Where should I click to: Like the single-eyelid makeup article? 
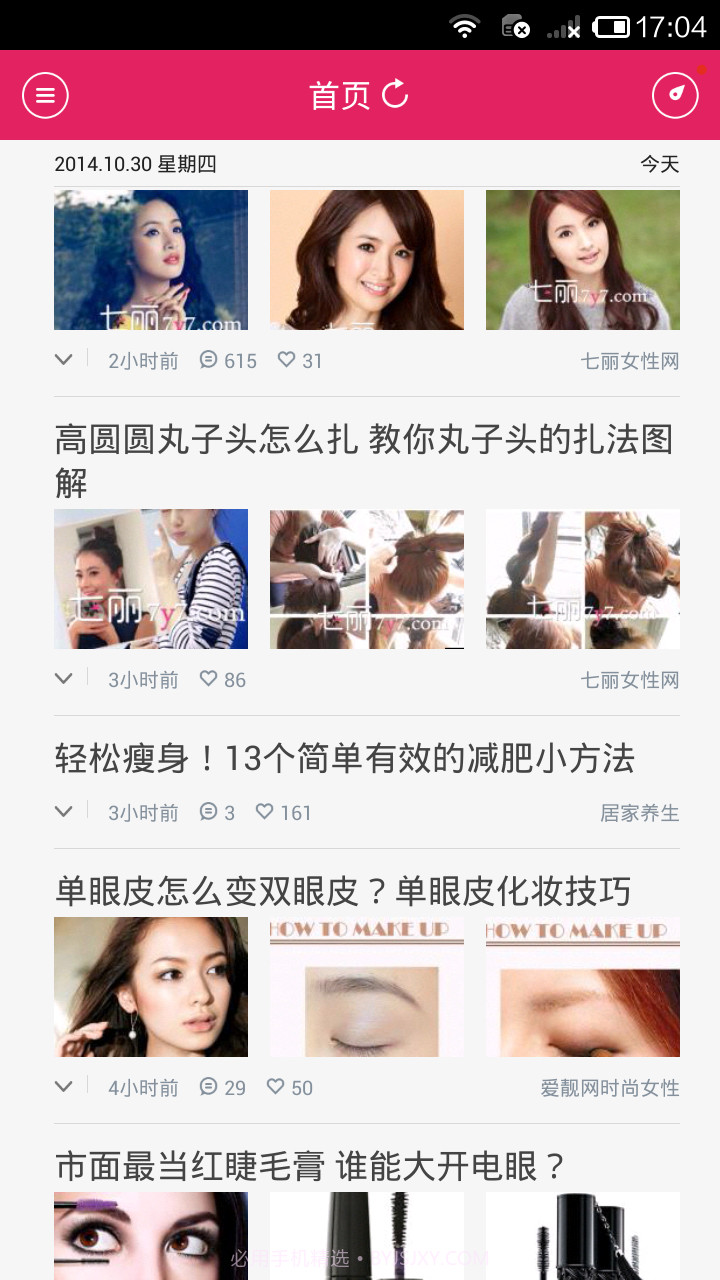point(274,1087)
